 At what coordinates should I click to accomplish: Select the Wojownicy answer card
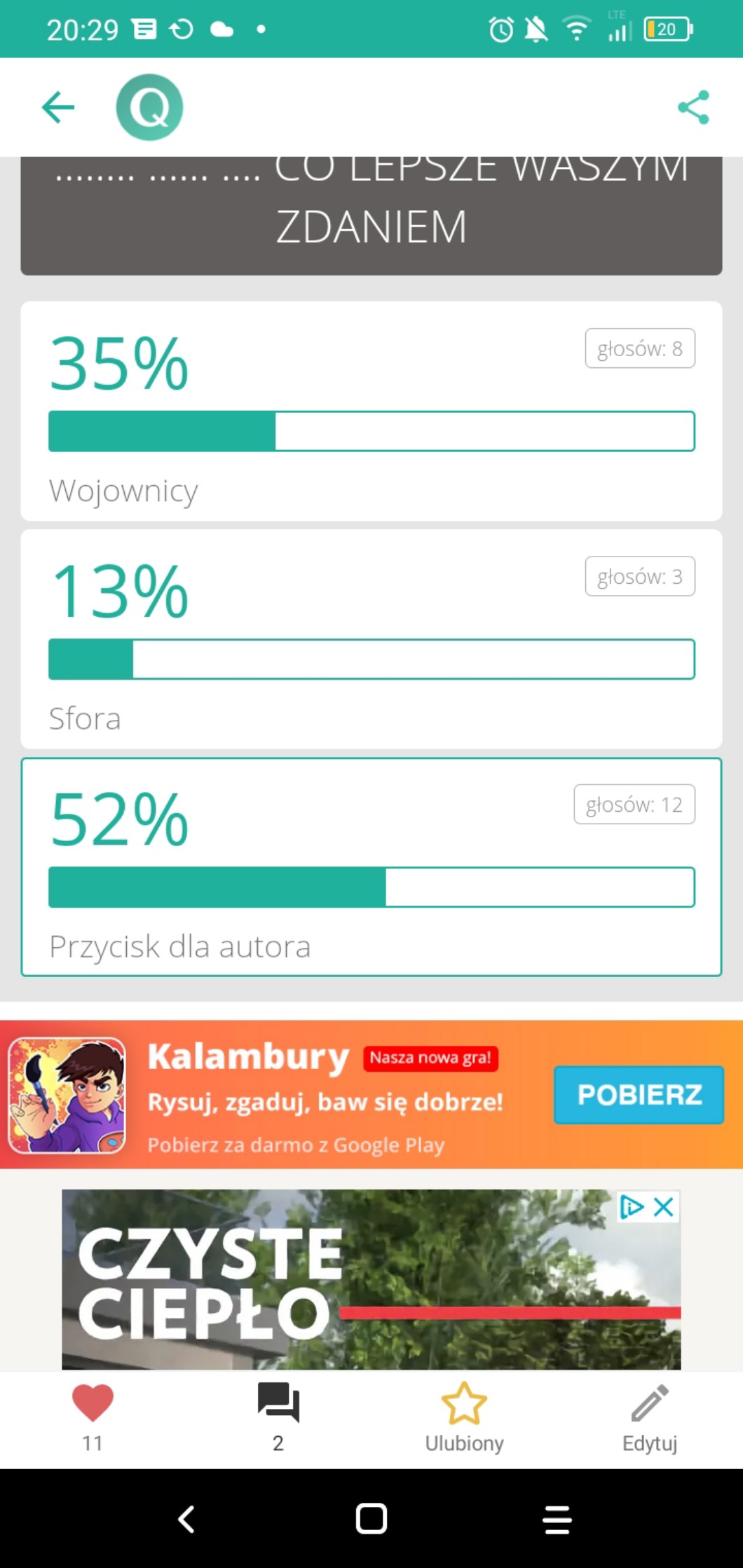click(x=371, y=411)
